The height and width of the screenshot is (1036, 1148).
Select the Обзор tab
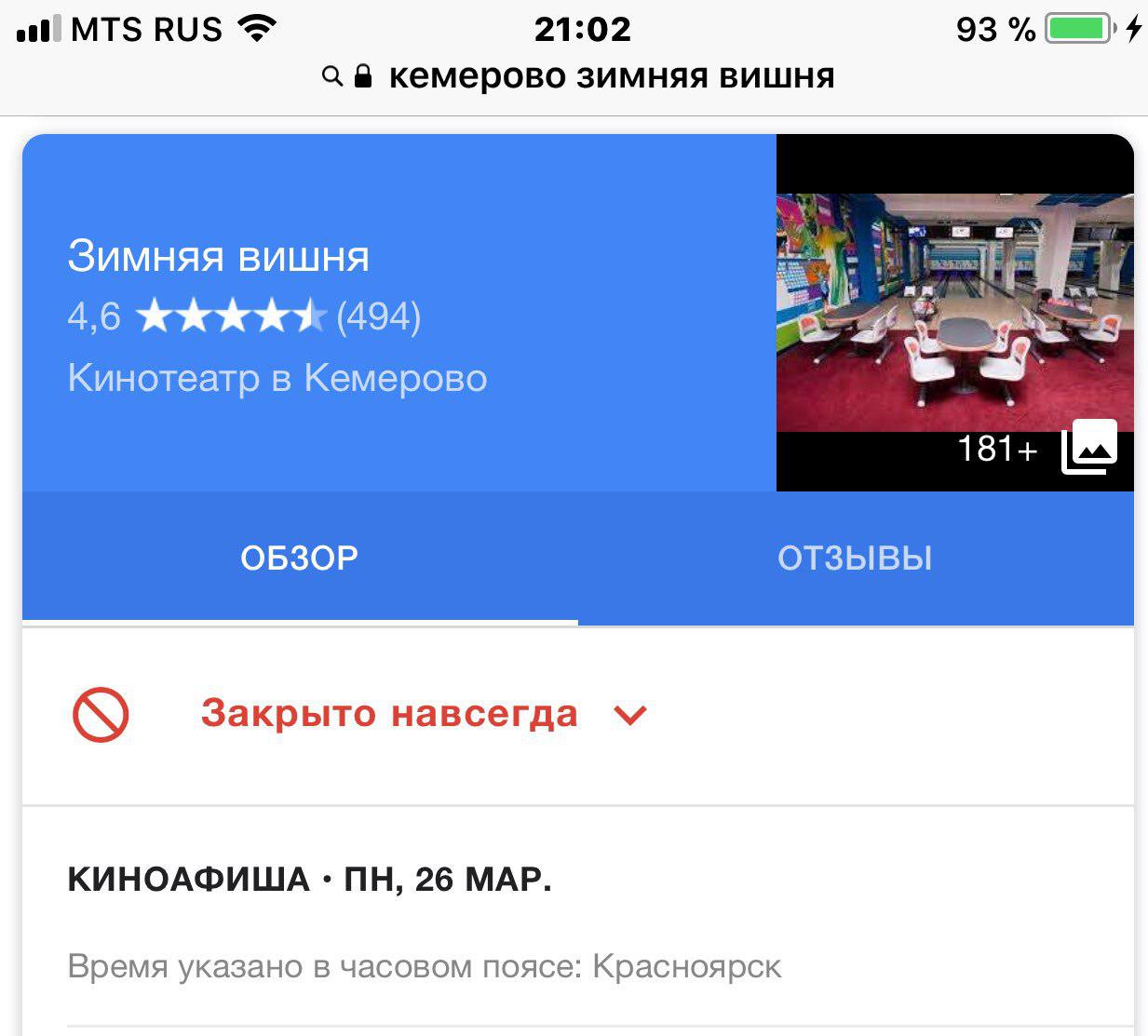299,558
